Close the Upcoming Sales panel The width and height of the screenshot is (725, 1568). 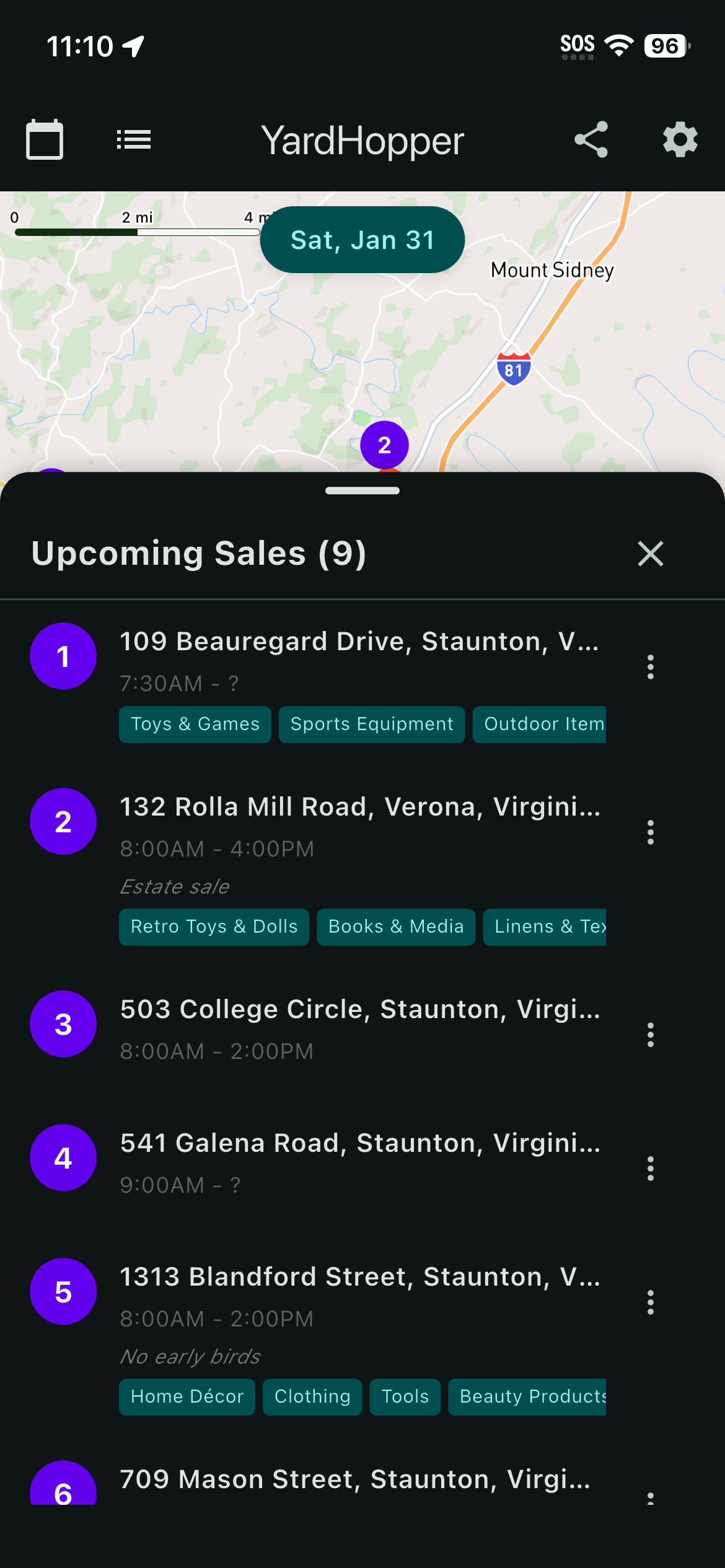[x=650, y=554]
